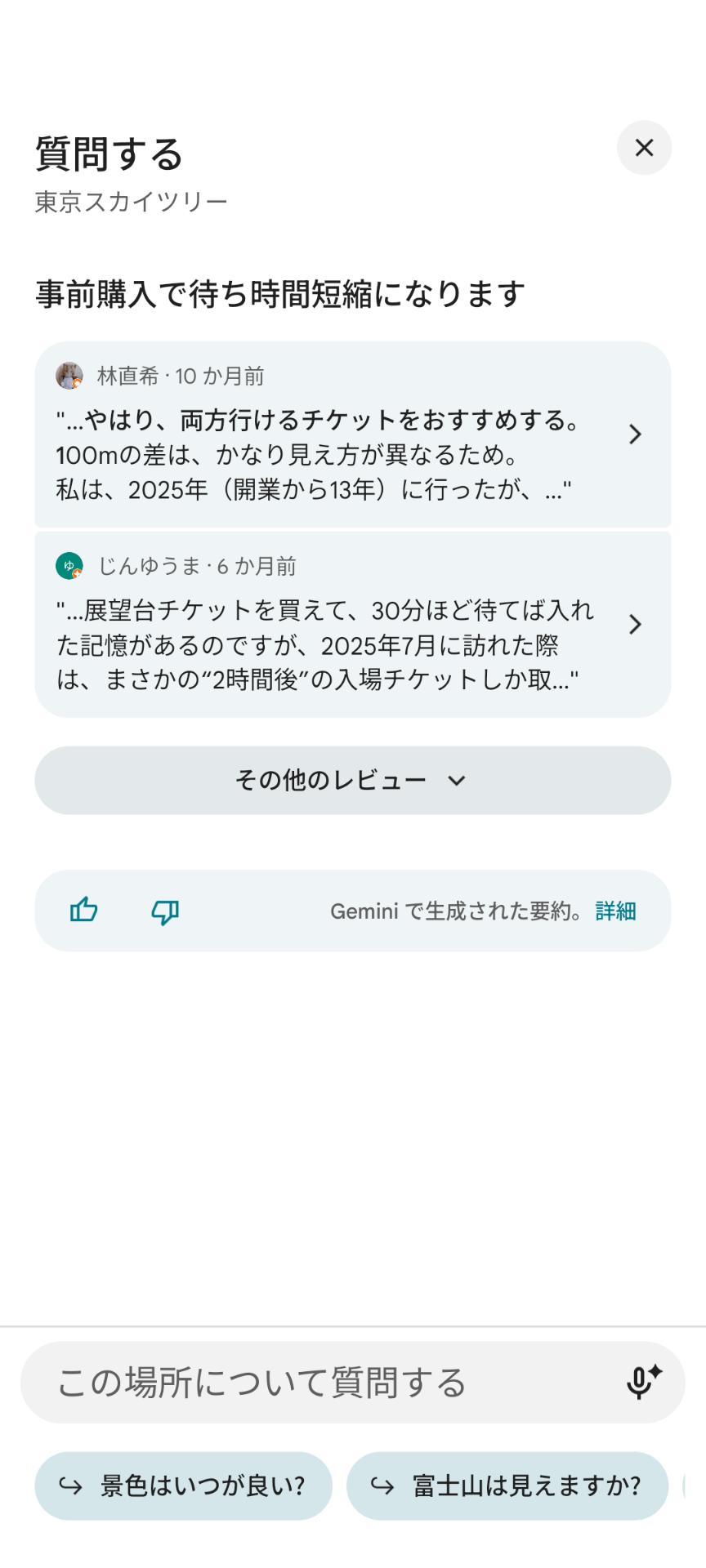The height and width of the screenshot is (1568, 706).
Task: Open 林直希's full review via the chevron icon
Action: 636,434
